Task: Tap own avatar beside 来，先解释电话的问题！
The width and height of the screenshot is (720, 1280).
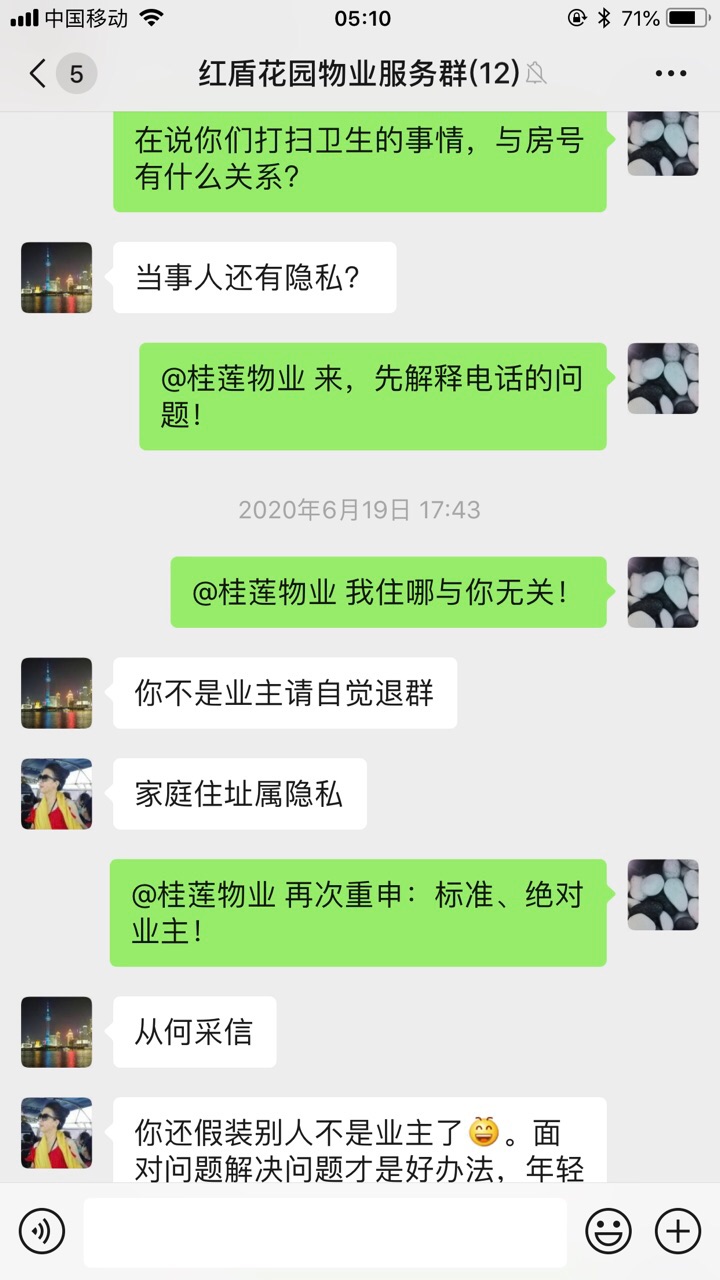Action: [x=662, y=379]
